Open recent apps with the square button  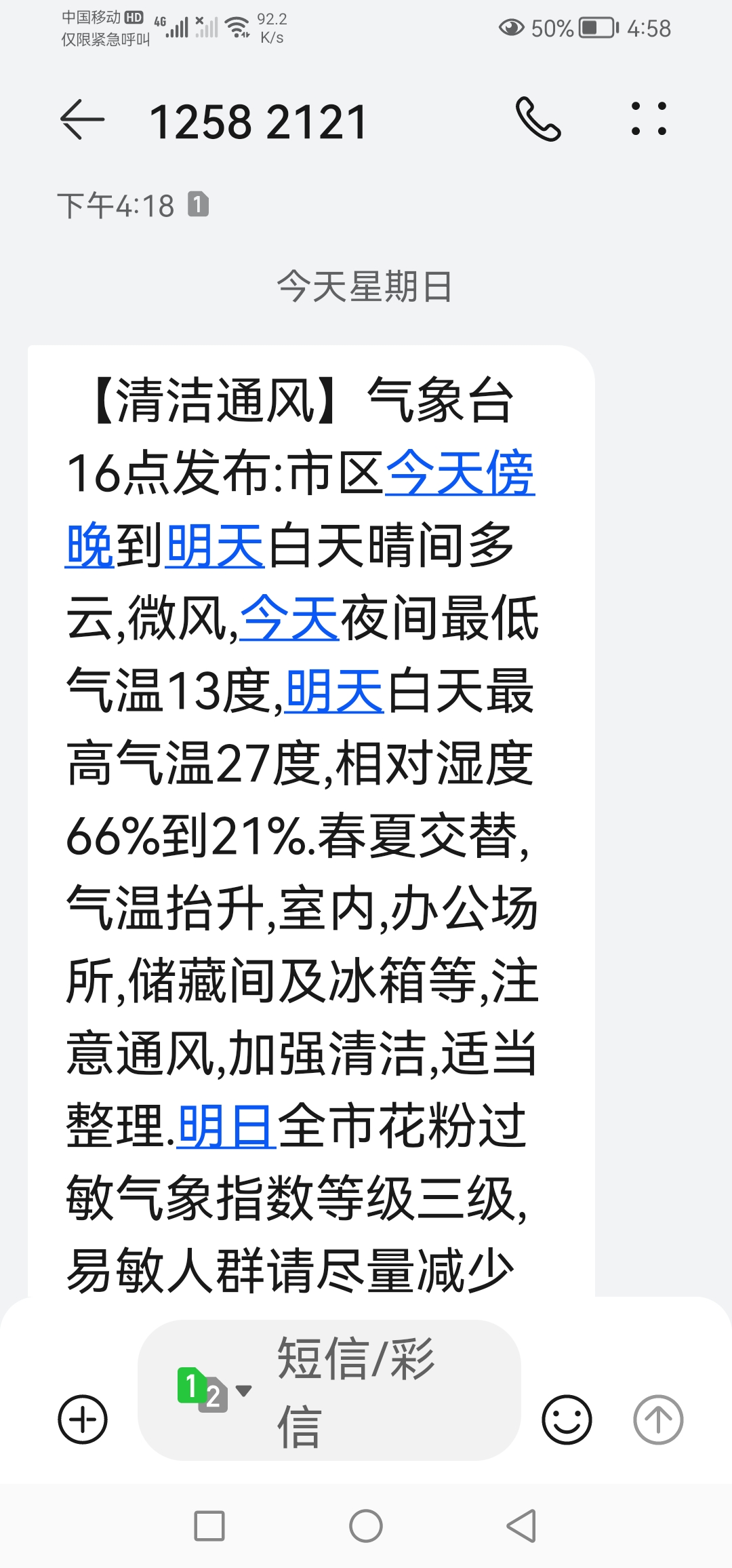(209, 1527)
